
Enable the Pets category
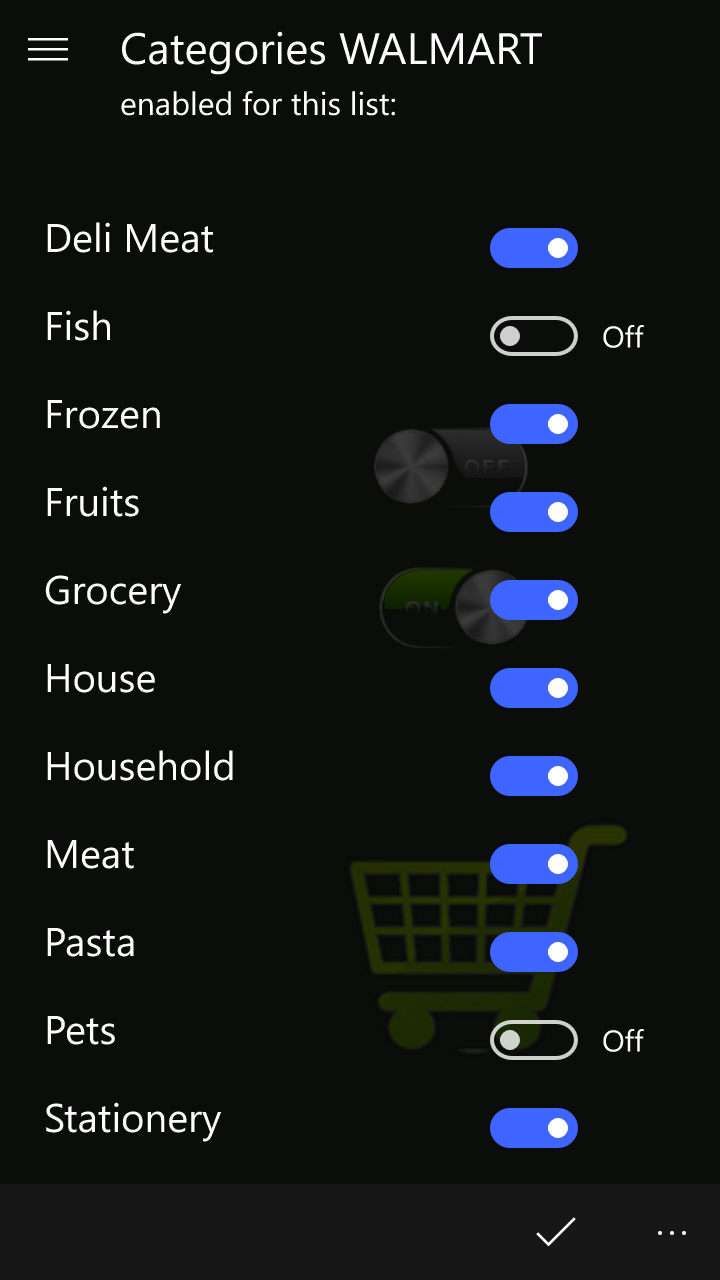[x=534, y=1040]
